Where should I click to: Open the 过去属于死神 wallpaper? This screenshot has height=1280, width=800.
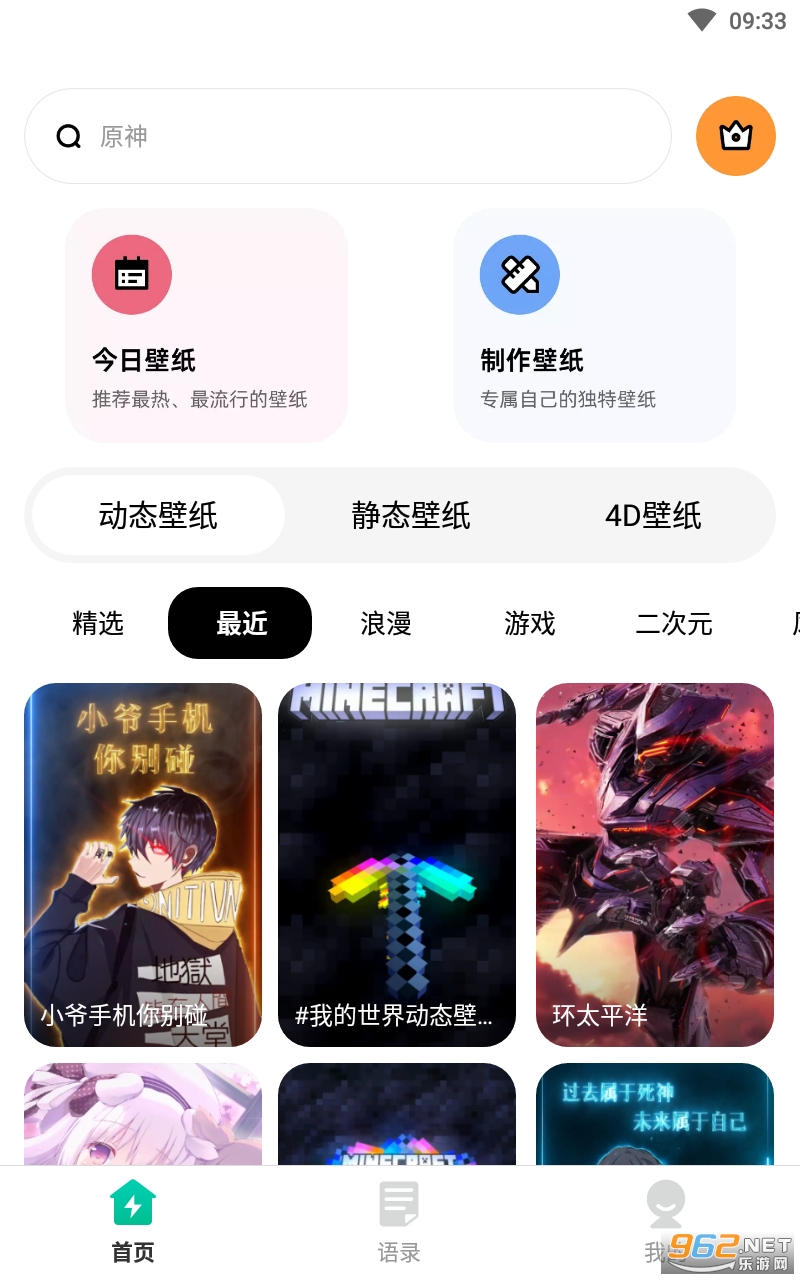(x=655, y=1114)
